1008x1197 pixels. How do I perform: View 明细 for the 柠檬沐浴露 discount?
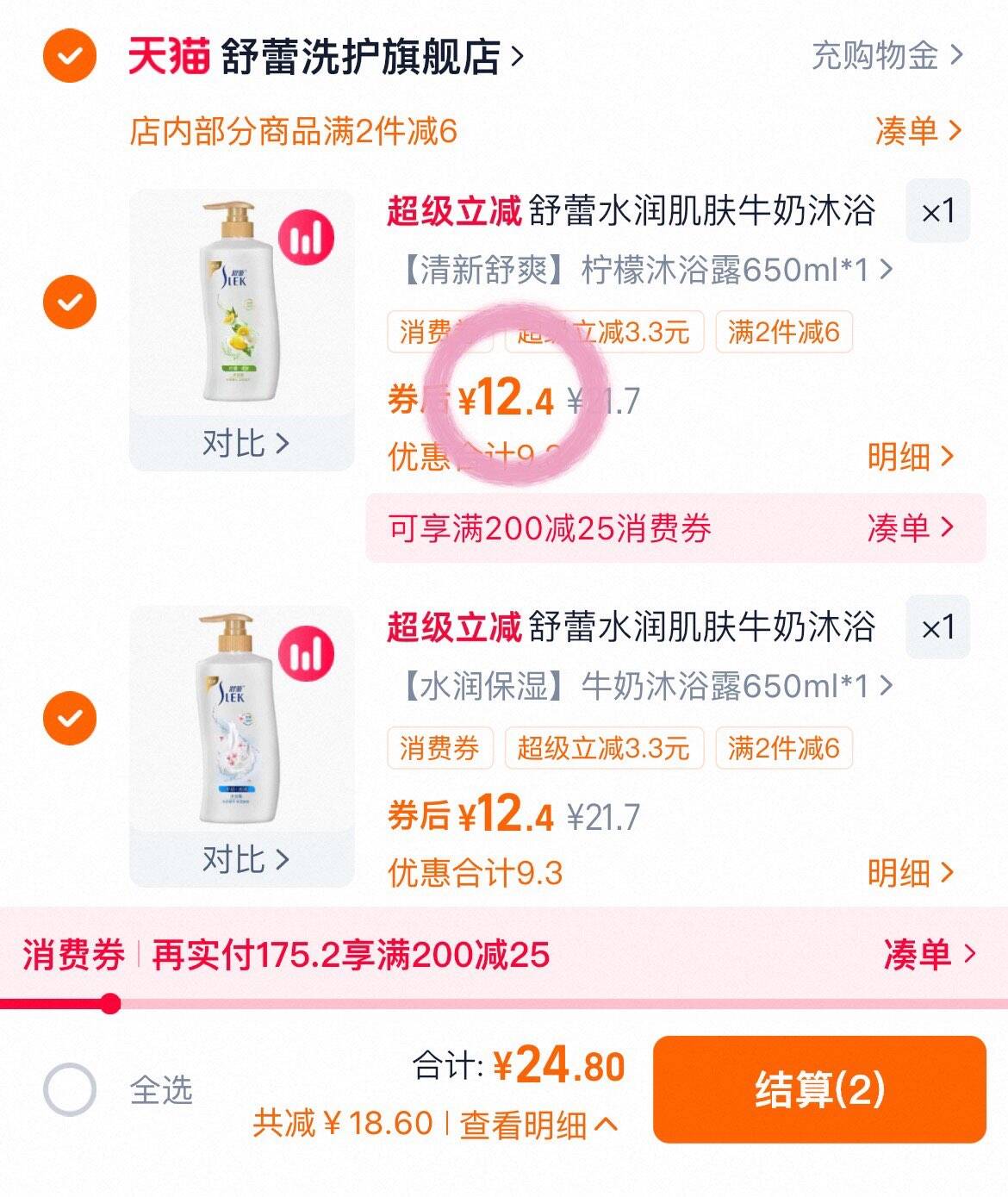(x=910, y=457)
